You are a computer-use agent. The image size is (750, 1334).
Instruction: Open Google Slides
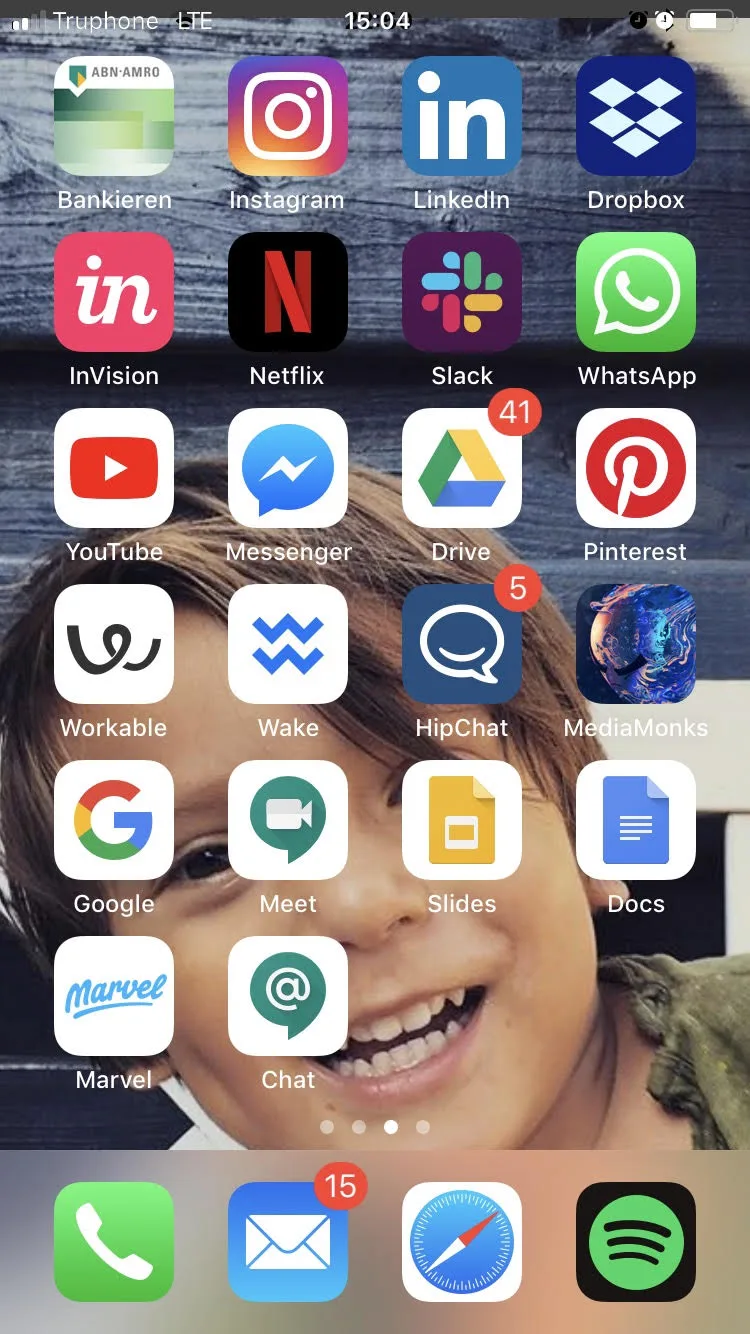[x=462, y=820]
